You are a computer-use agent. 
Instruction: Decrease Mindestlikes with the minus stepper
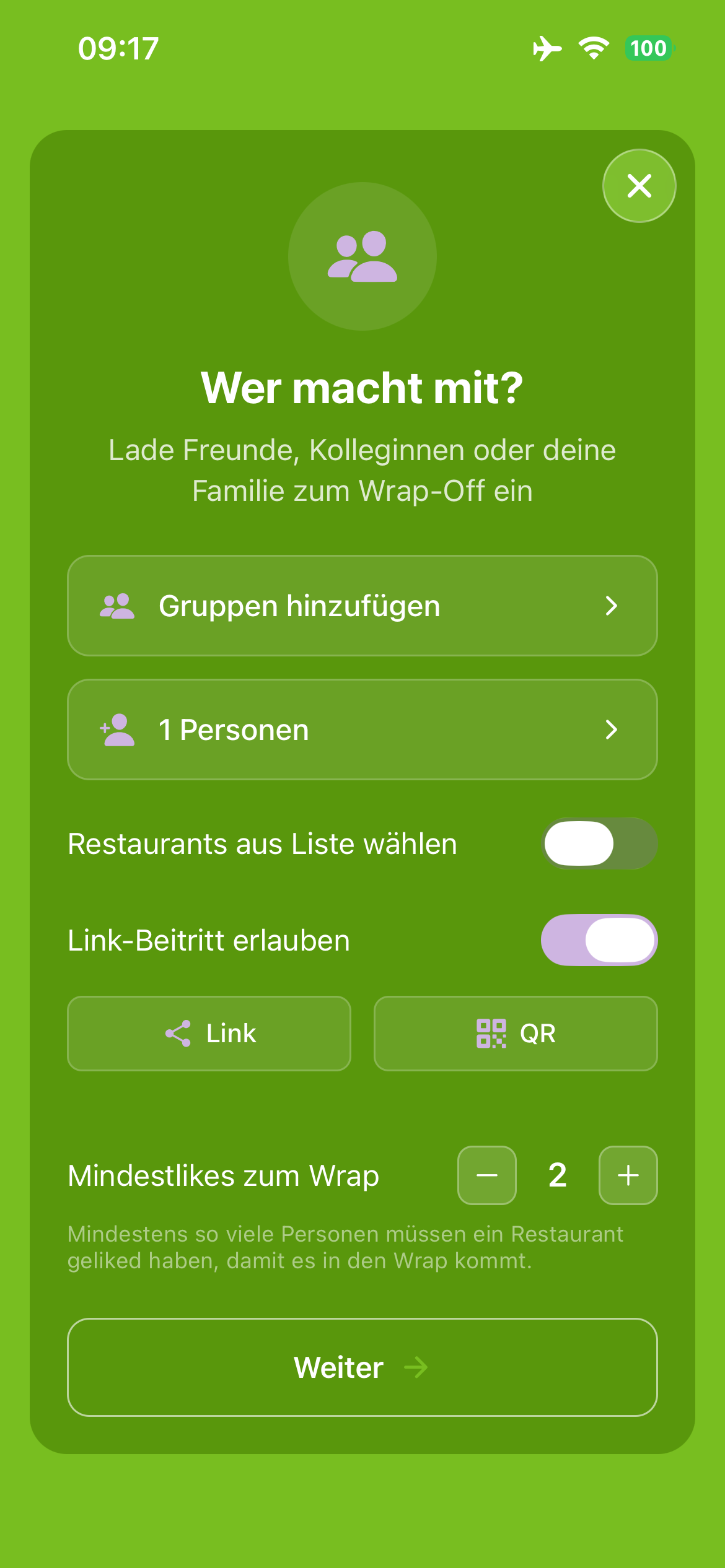click(486, 1175)
